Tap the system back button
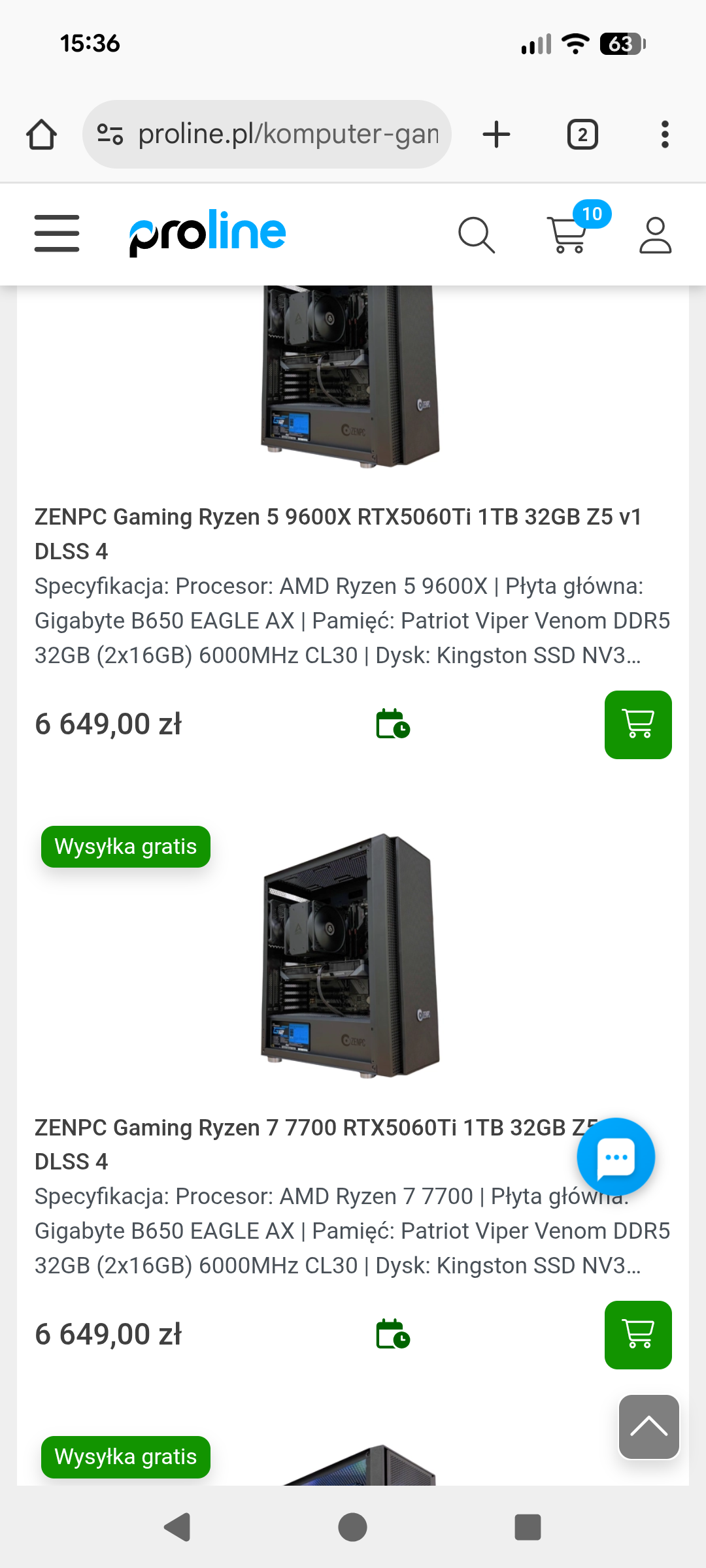Screen dimensions: 706x1568 pyautogui.click(x=177, y=1527)
